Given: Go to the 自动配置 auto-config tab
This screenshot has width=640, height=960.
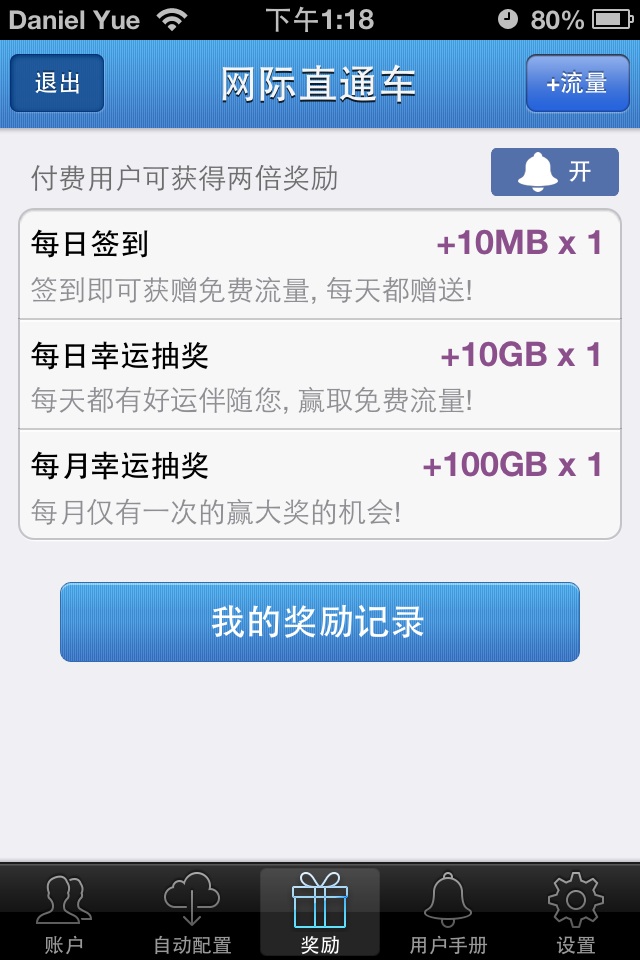Looking at the screenshot, I should [x=192, y=914].
